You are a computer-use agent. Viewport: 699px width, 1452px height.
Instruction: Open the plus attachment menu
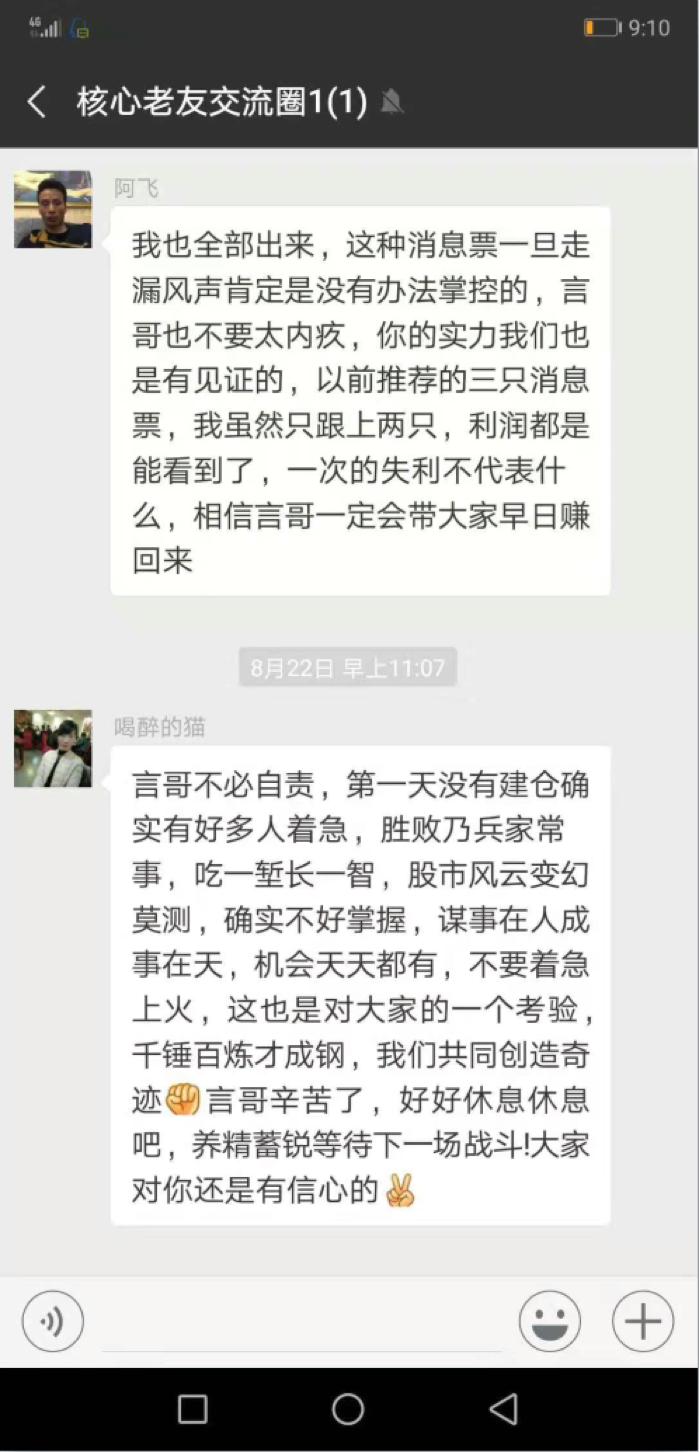[x=642, y=1322]
